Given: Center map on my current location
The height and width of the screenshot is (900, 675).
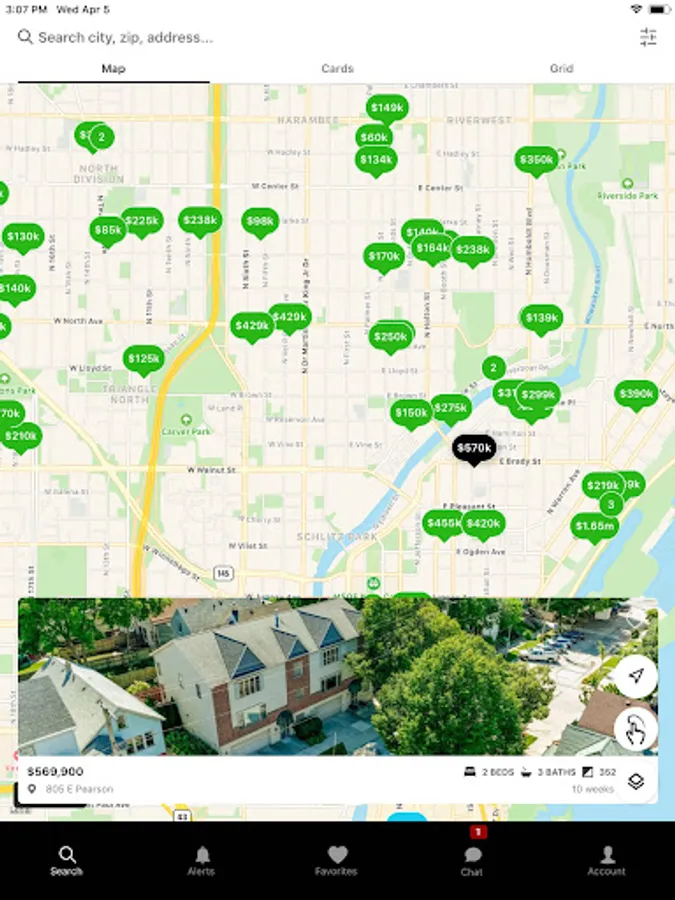Looking at the screenshot, I should pyautogui.click(x=636, y=677).
